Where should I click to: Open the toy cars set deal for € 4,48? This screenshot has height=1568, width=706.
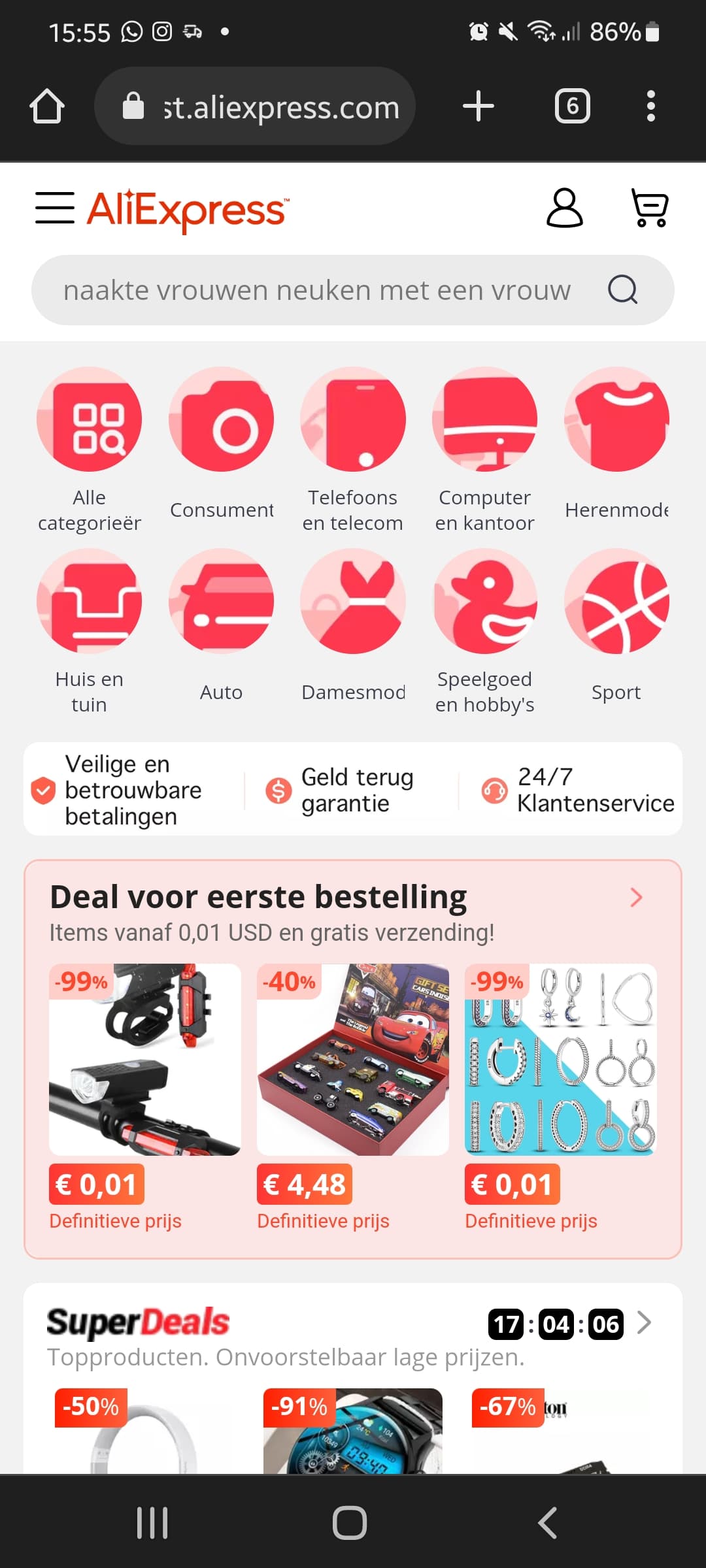tap(353, 1098)
